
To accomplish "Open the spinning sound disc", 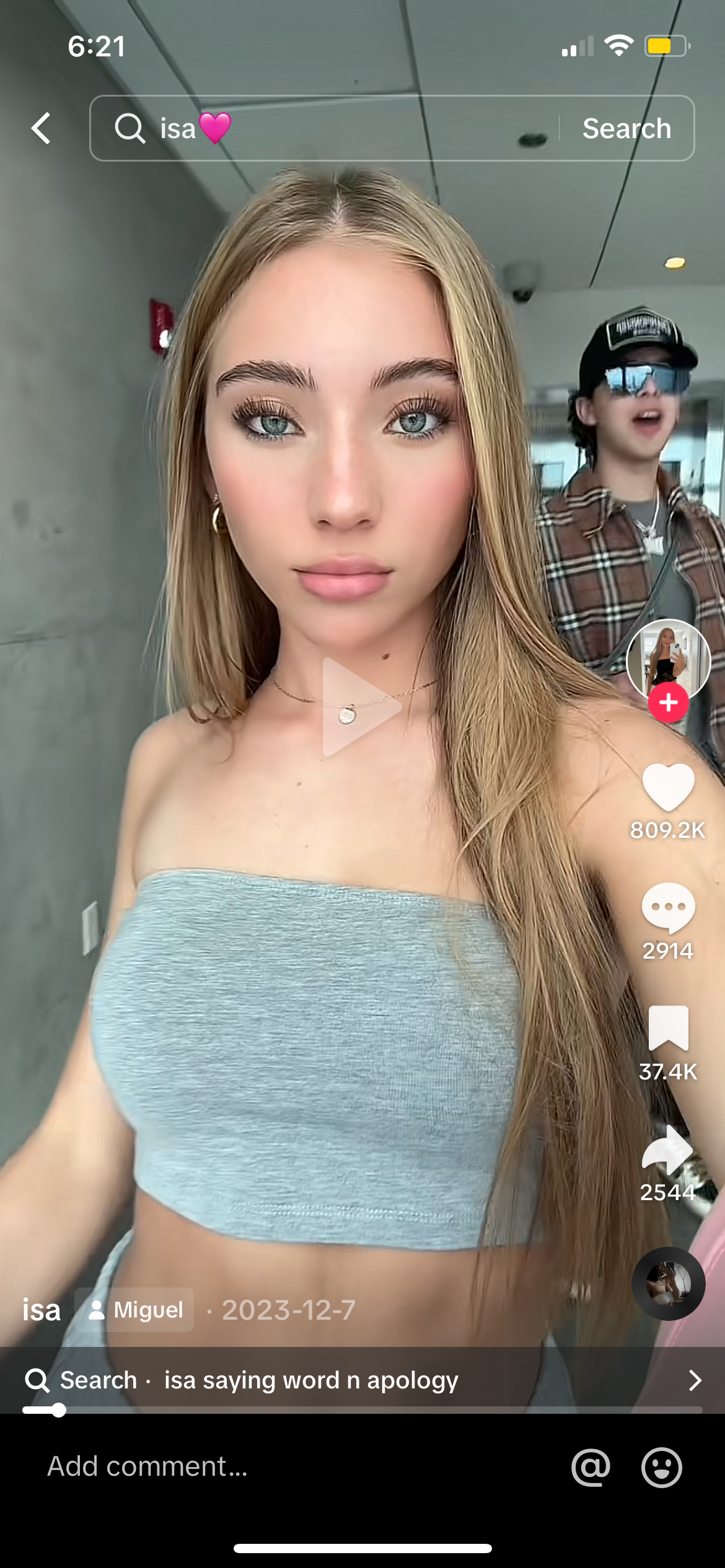I will (668, 1283).
